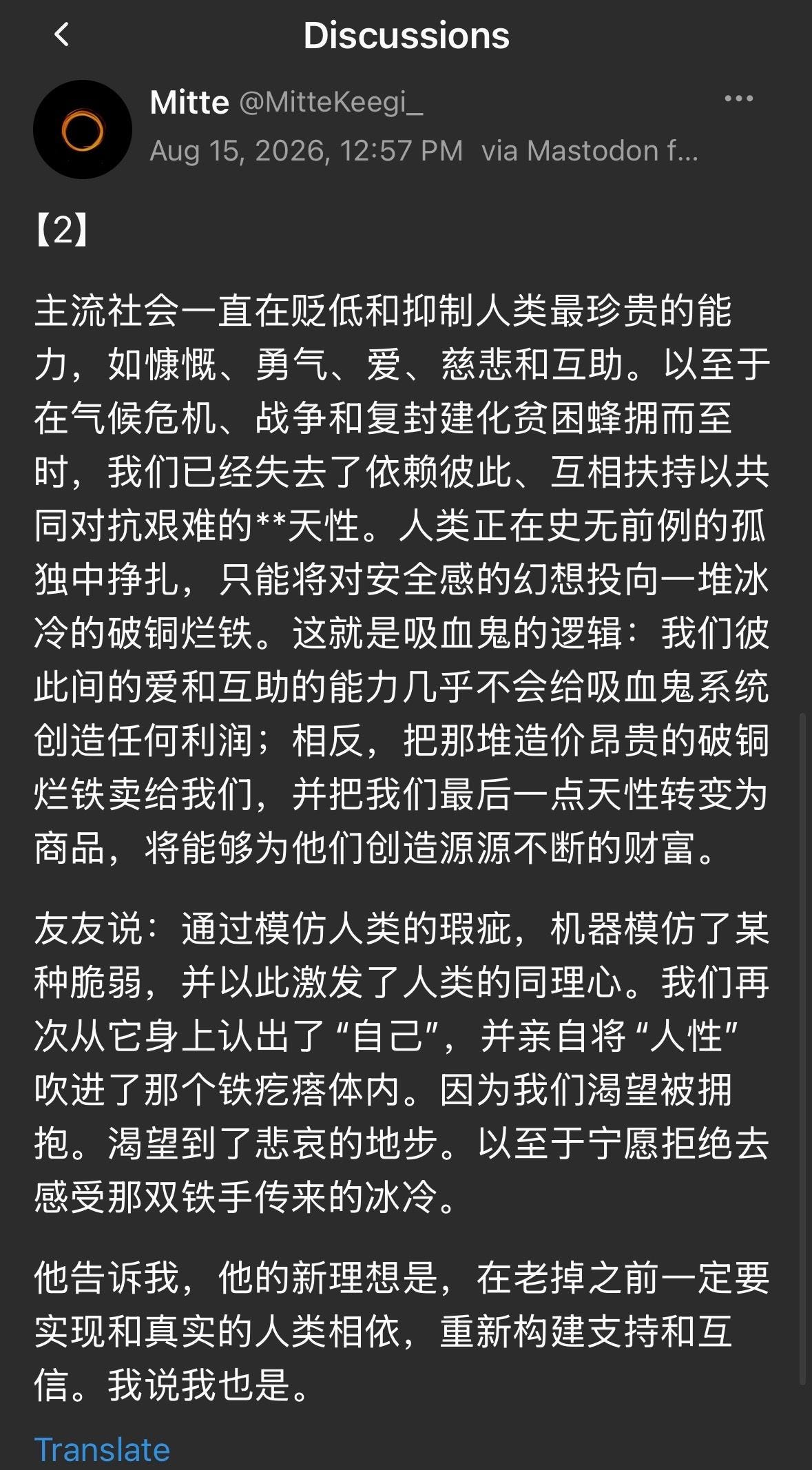The width and height of the screenshot is (812, 1470).
Task: Open the @MitteKeegi_ profile name
Action: [331, 103]
